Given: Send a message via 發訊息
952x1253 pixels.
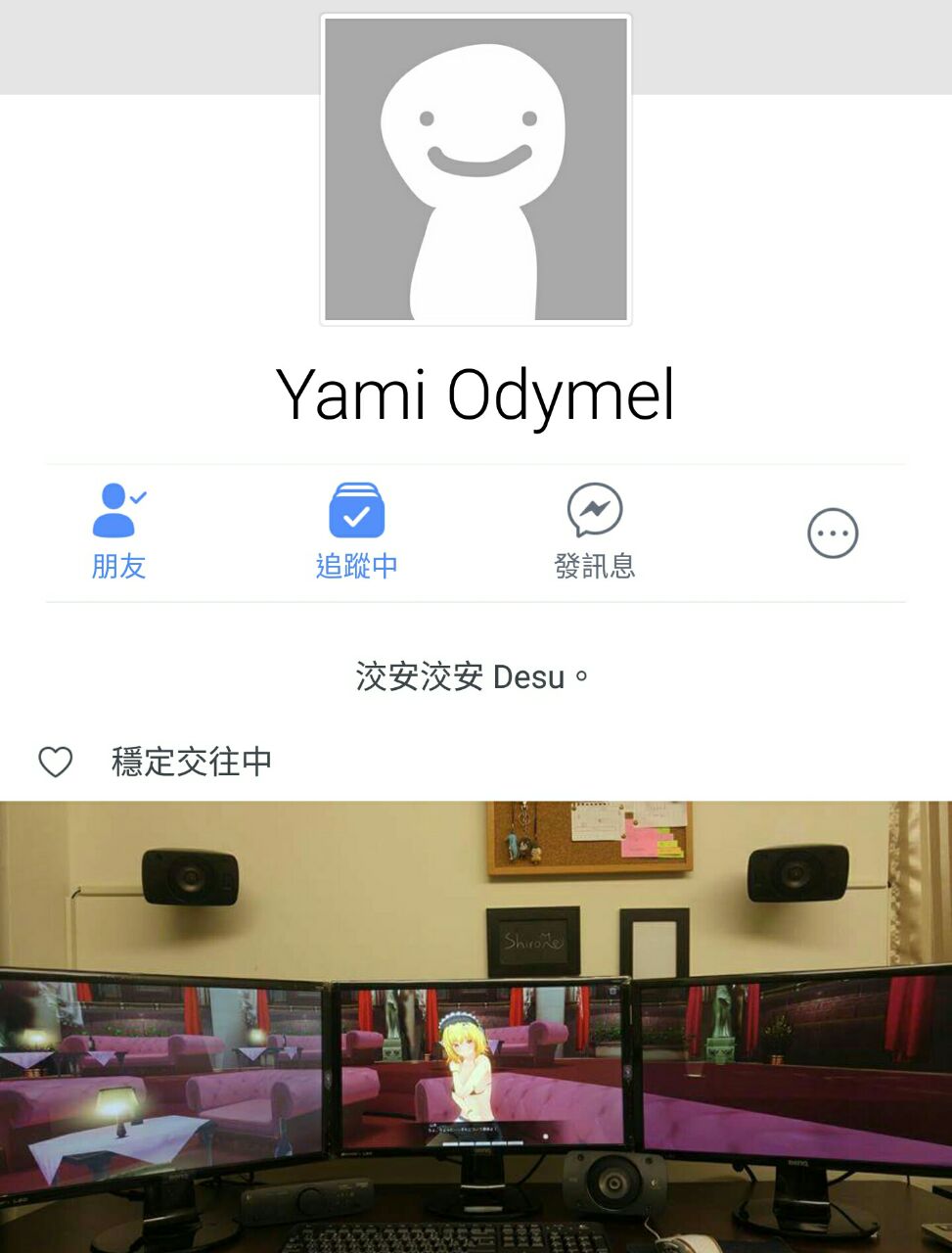Looking at the screenshot, I should click(595, 532).
